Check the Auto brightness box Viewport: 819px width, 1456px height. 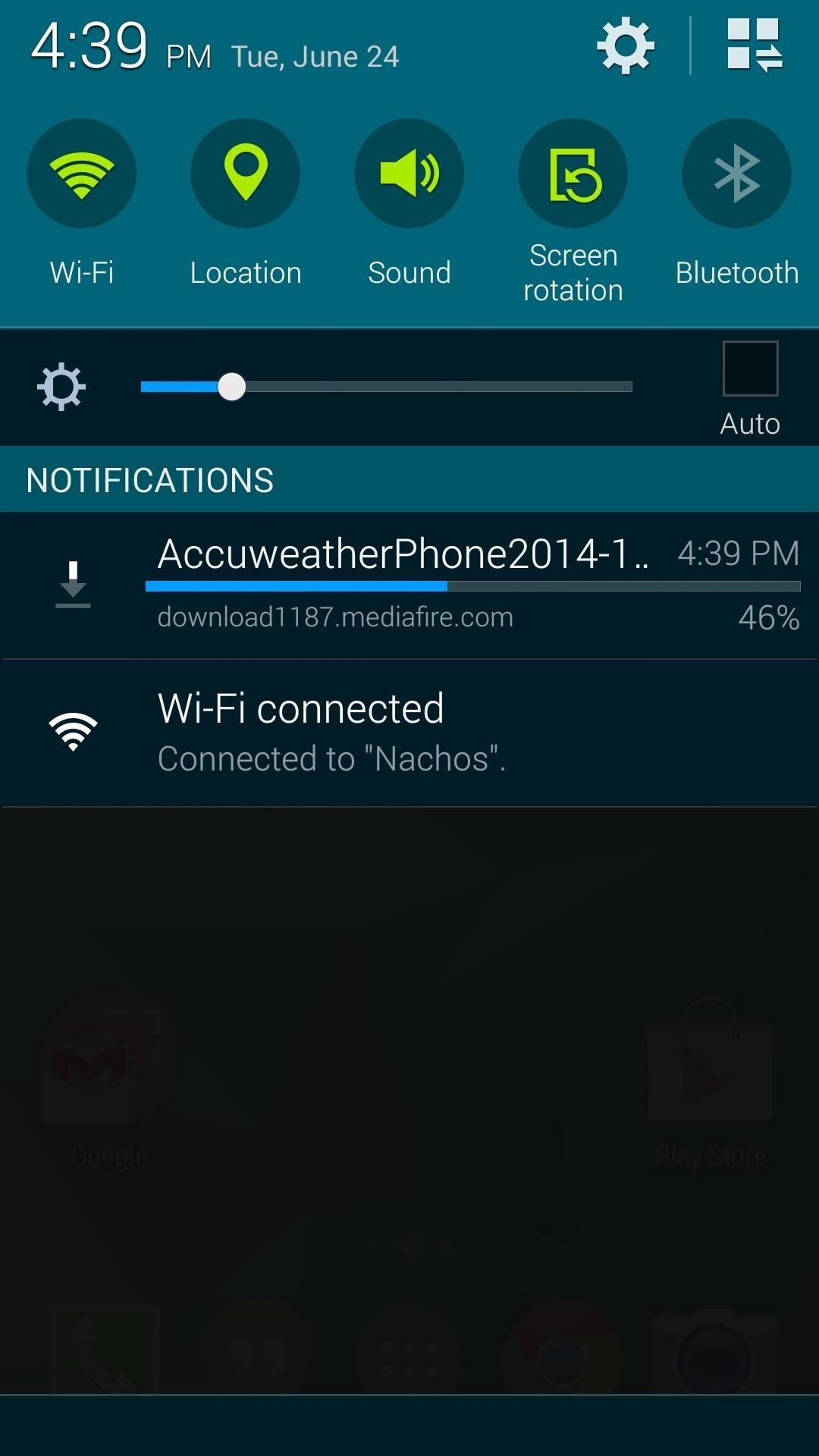click(750, 369)
